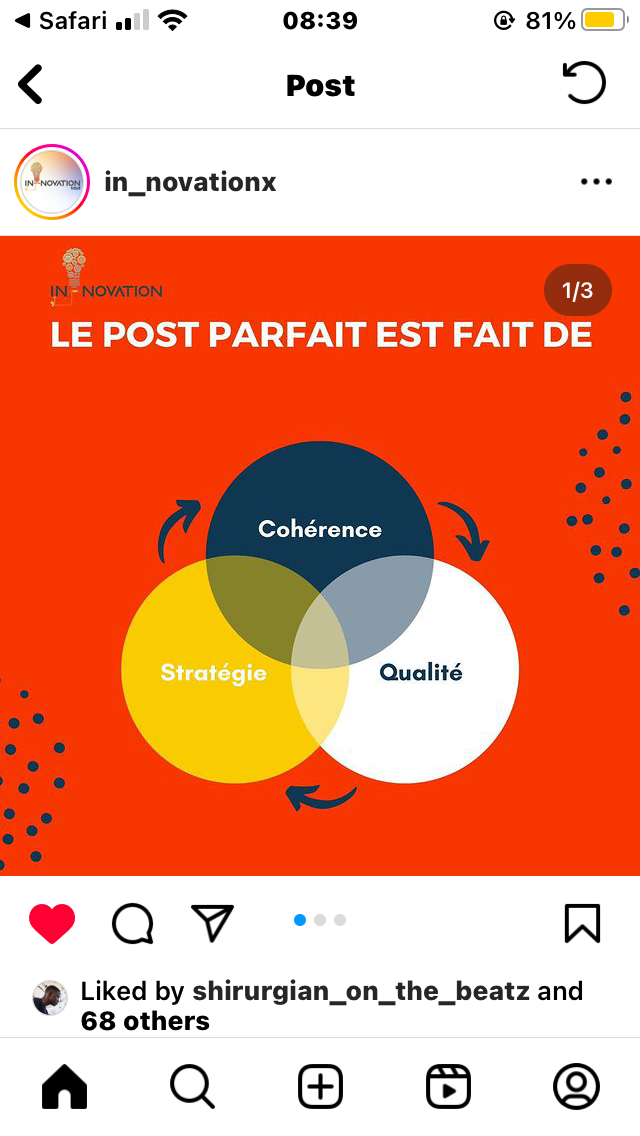
Task: Switch to the Profile tab
Action: pyautogui.click(x=576, y=1086)
